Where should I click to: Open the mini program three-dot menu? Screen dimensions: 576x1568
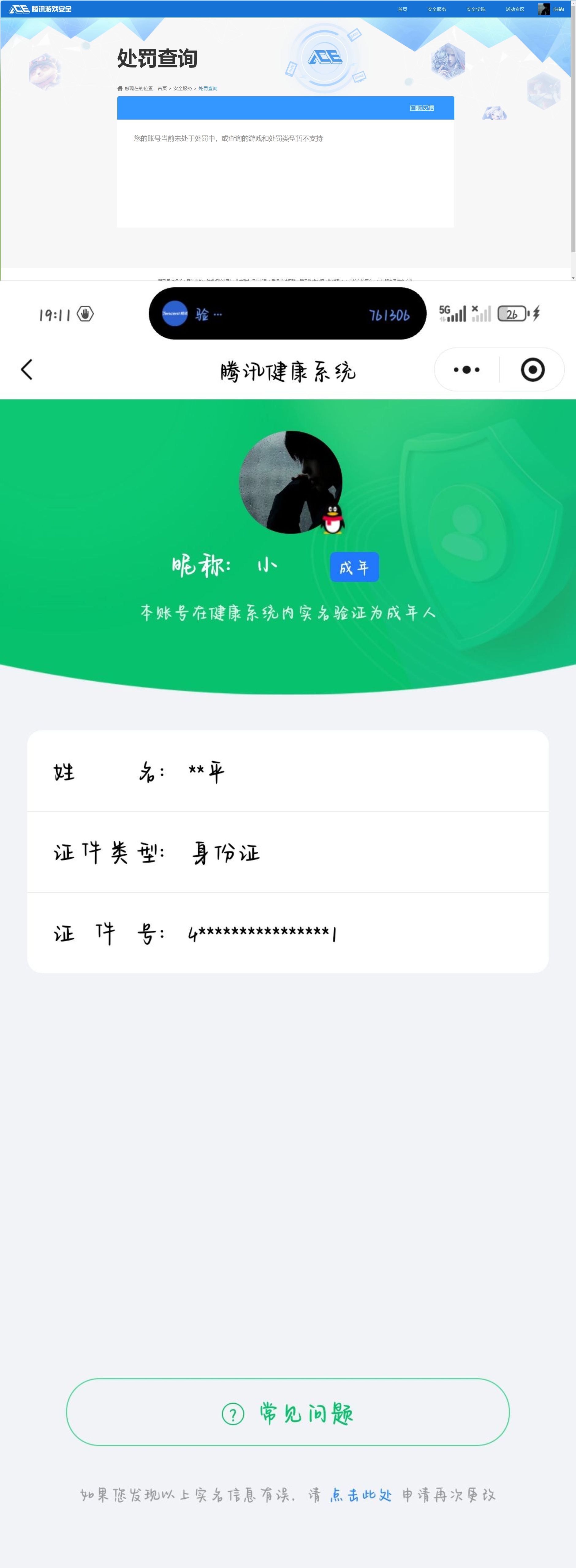tap(467, 369)
